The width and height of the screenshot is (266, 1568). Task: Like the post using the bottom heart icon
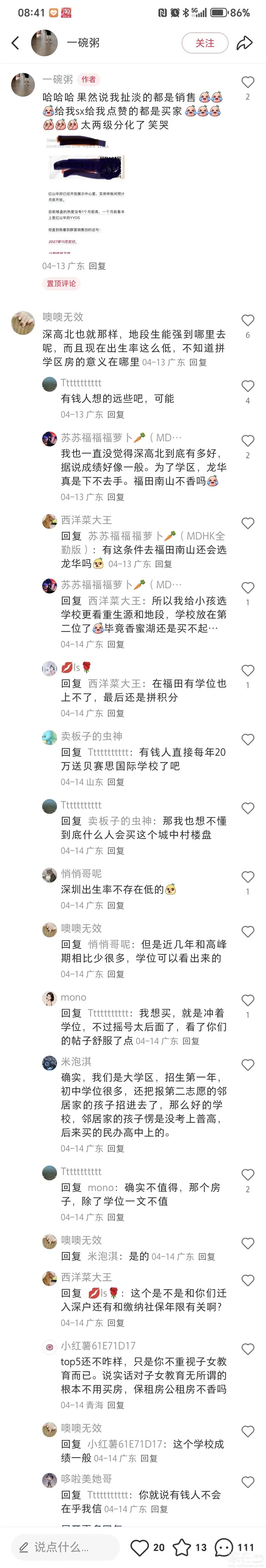tap(140, 1547)
